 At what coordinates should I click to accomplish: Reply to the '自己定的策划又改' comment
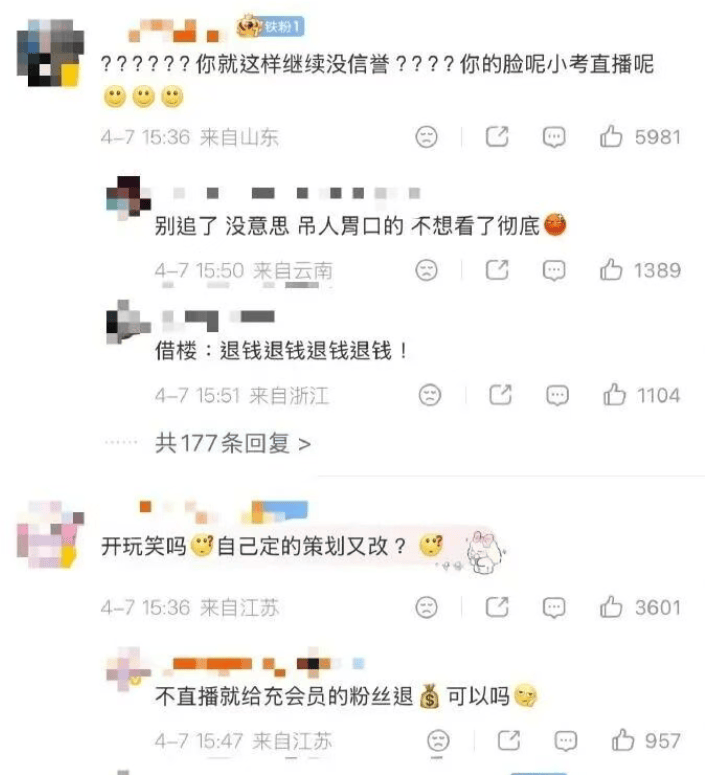[x=554, y=607]
